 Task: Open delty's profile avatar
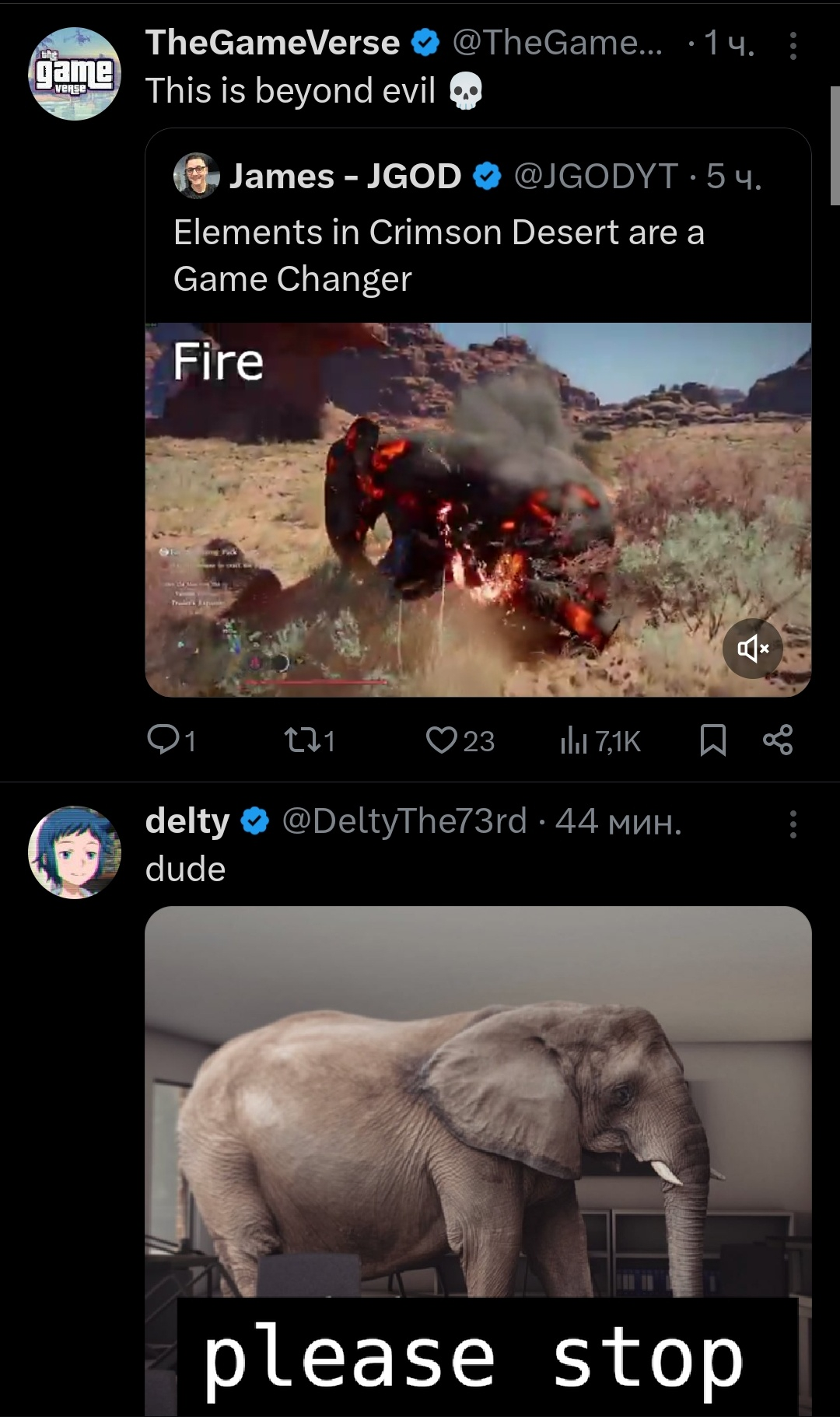(75, 852)
